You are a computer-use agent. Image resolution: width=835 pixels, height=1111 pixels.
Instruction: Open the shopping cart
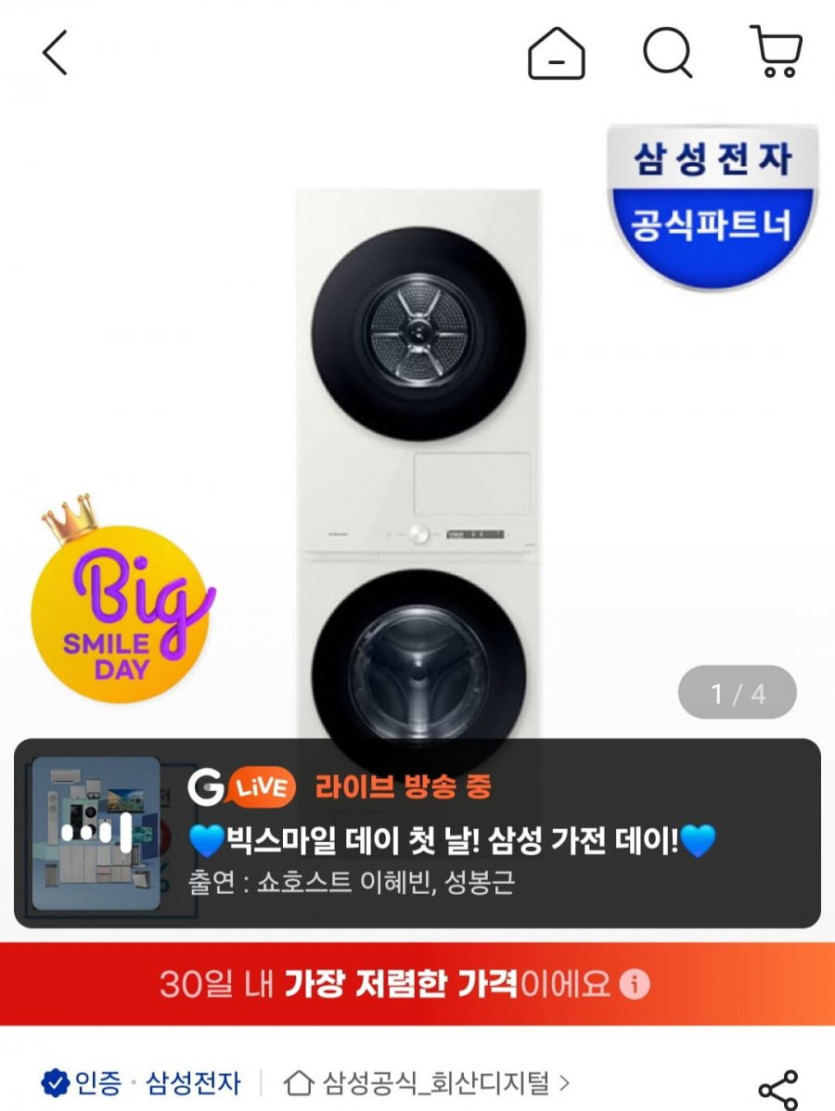point(775,52)
